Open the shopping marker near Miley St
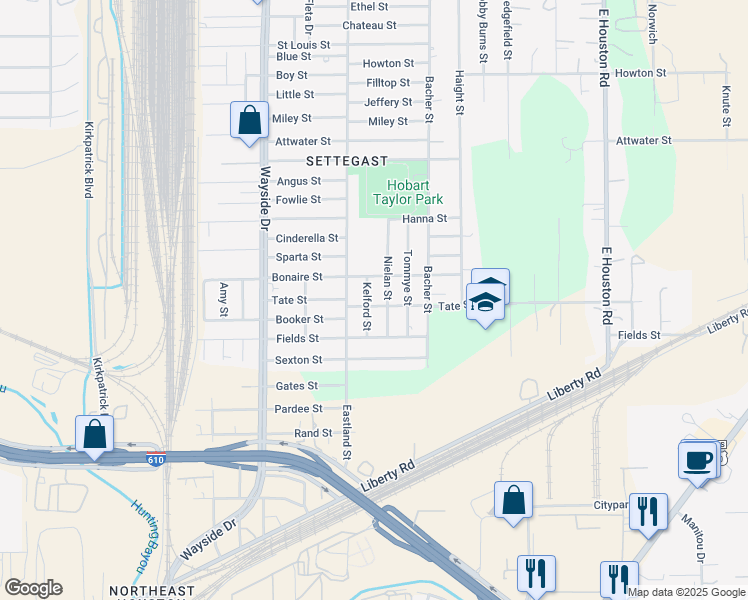748x600 pixels. point(248,118)
